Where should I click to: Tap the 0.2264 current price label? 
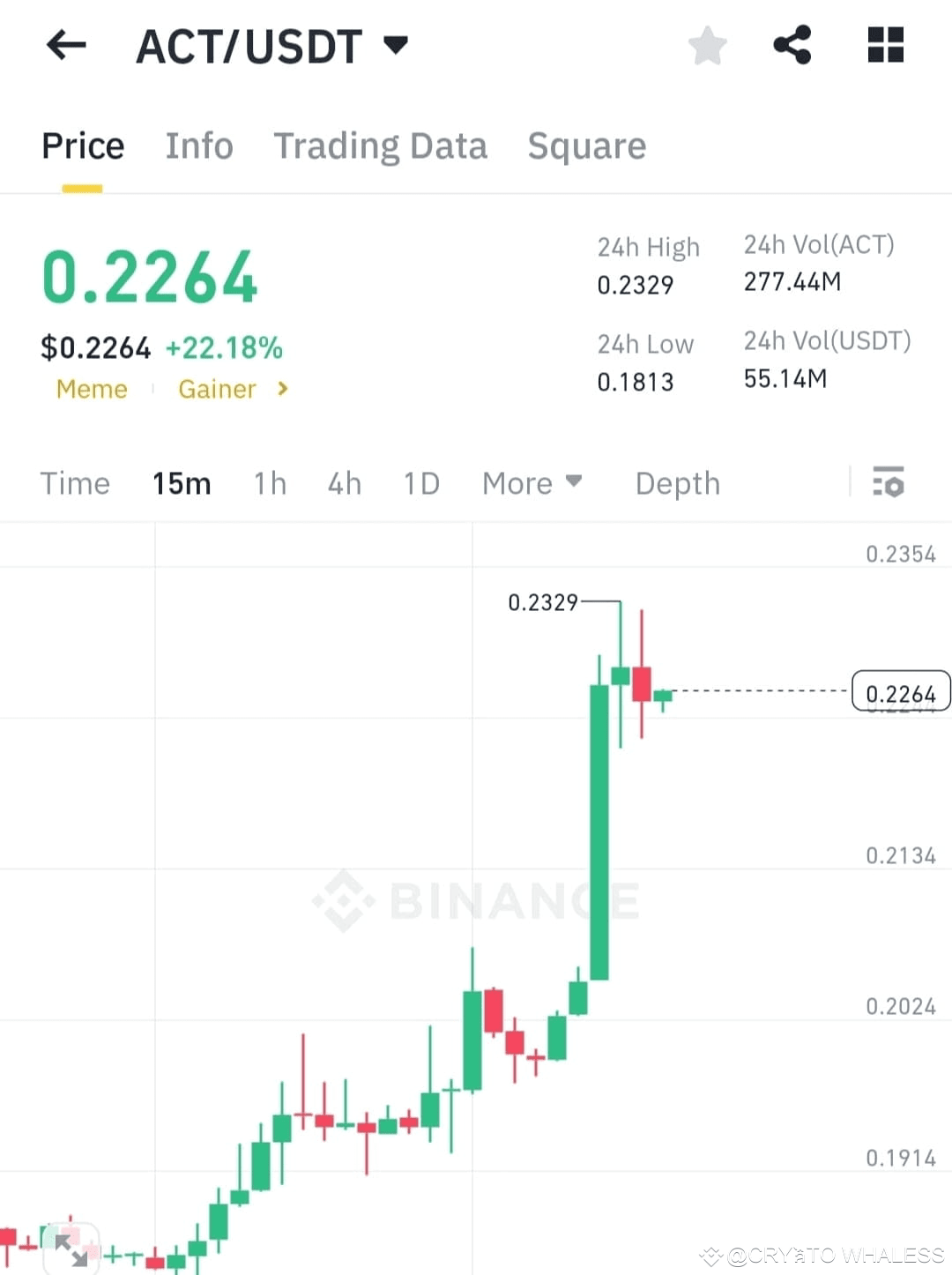tap(901, 692)
